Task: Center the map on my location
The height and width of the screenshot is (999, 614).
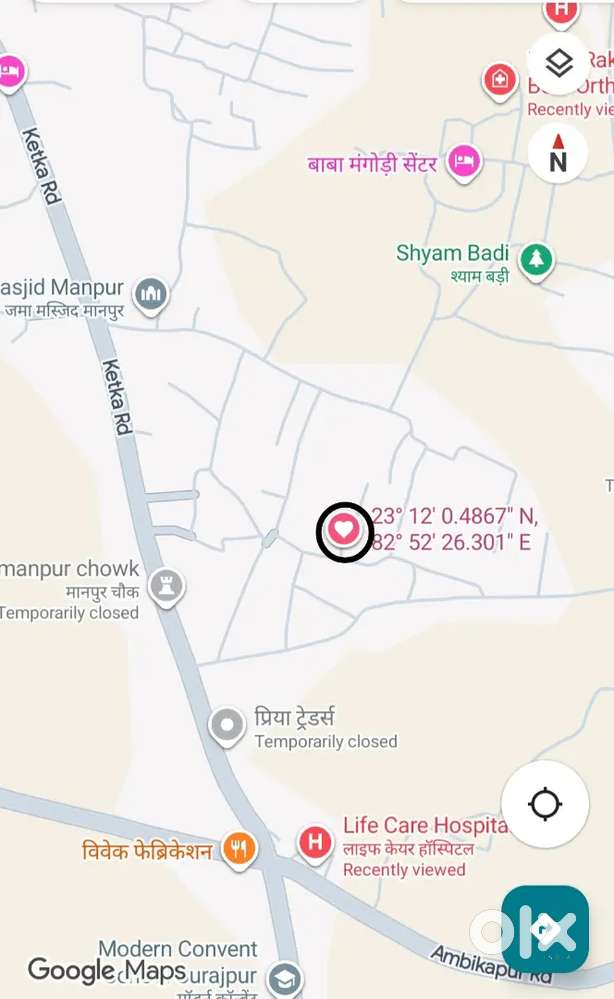Action: click(545, 804)
